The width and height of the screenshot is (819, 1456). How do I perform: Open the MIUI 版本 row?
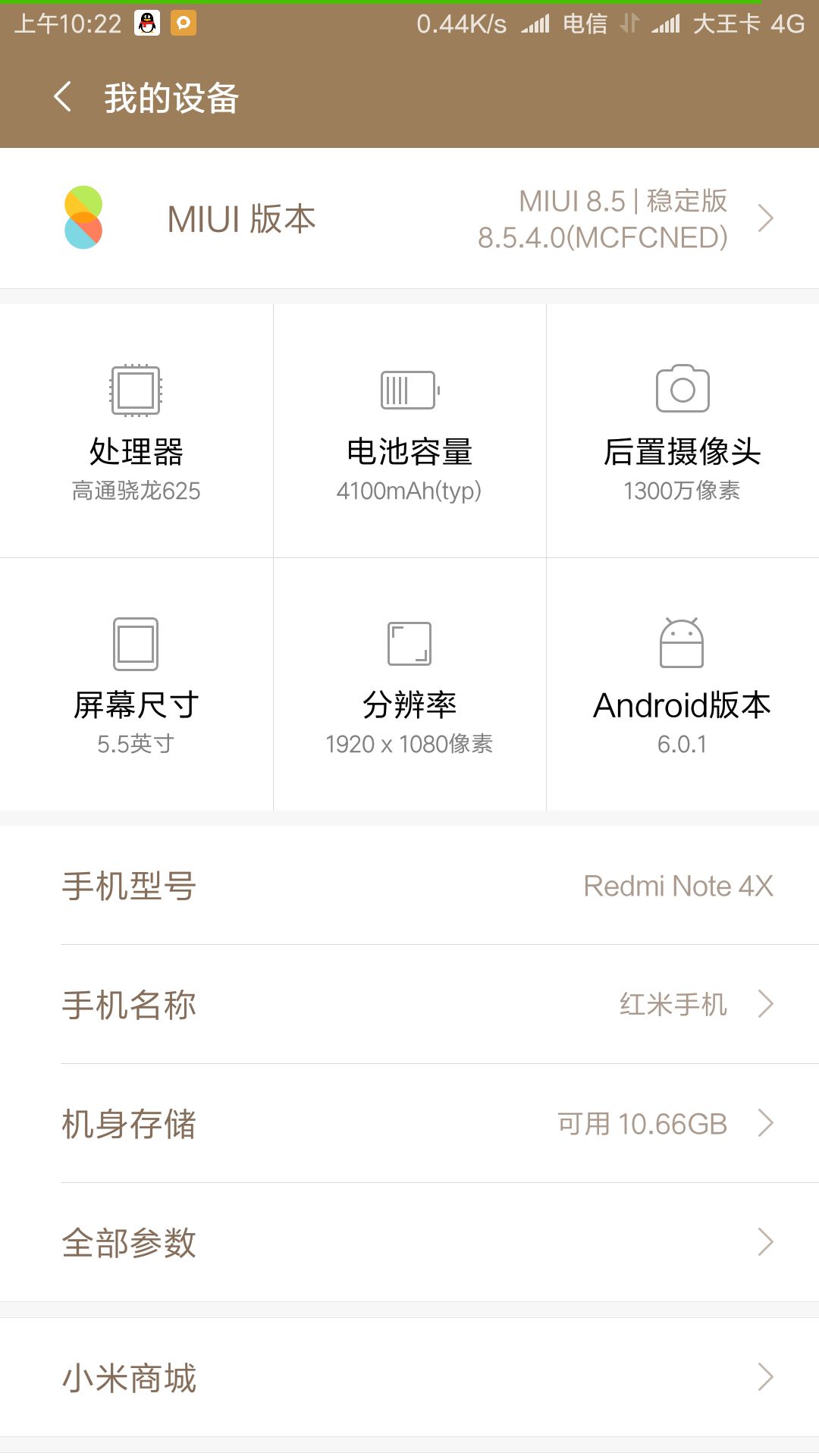click(409, 219)
